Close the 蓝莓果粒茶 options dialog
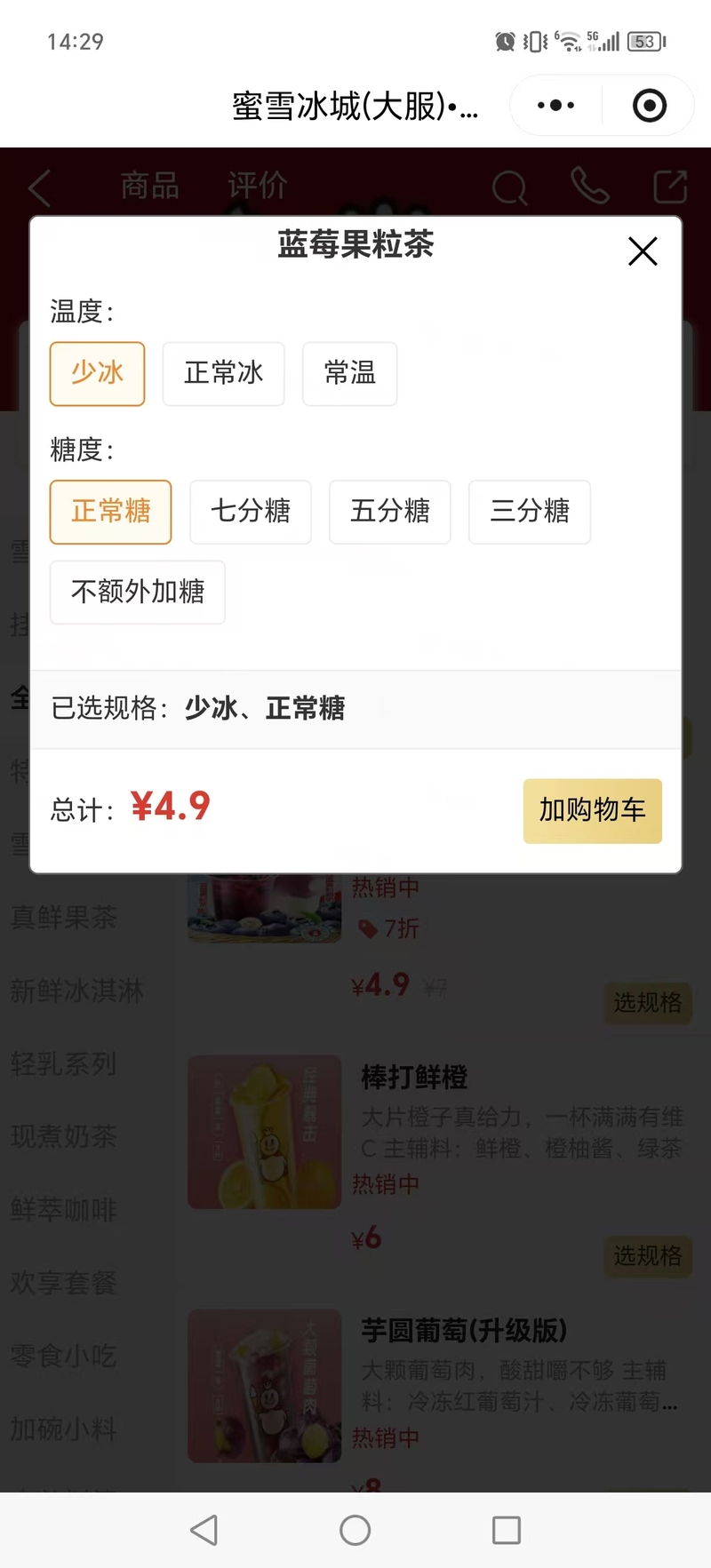711x1568 pixels. coord(643,251)
